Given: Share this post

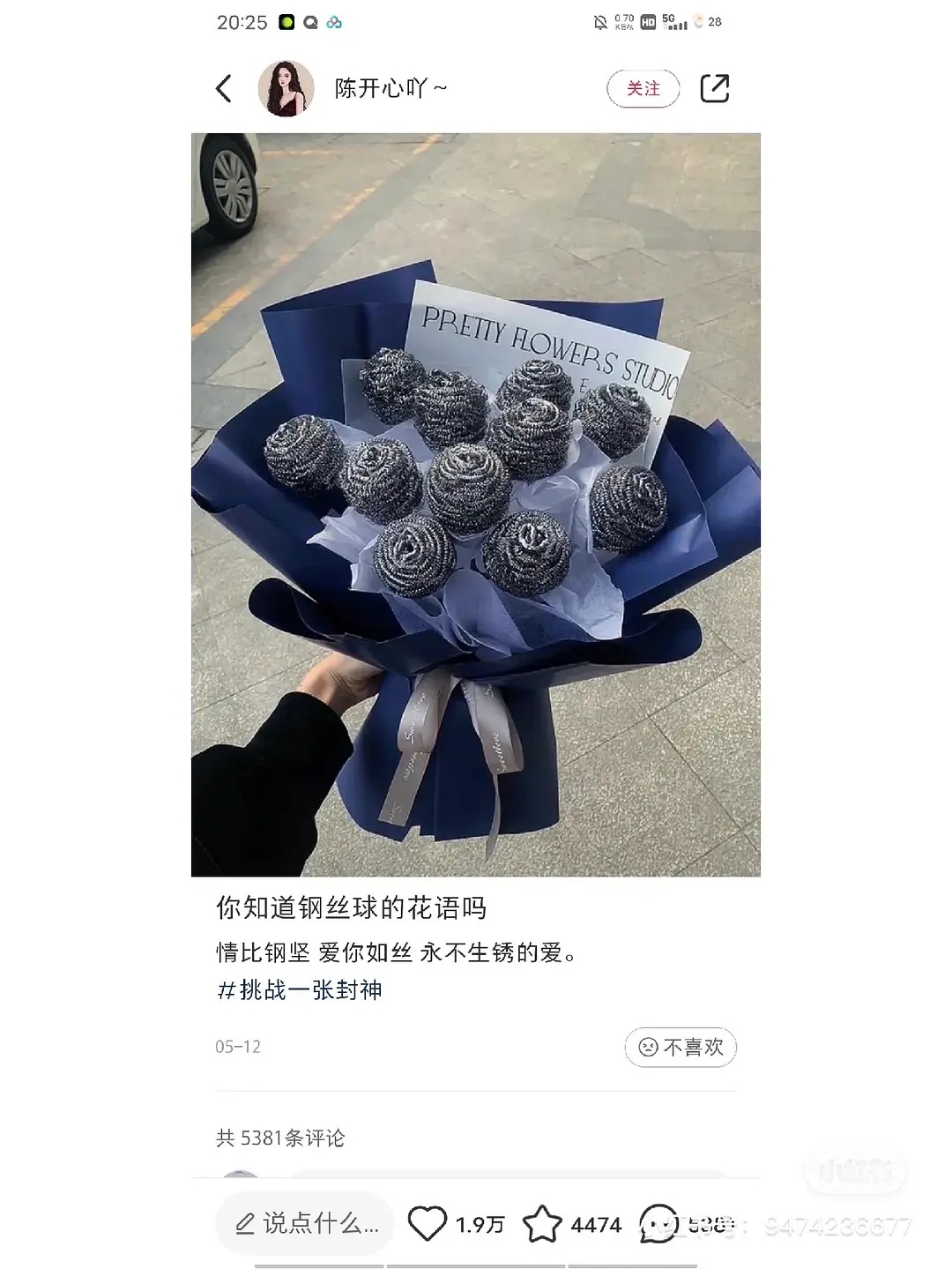Looking at the screenshot, I should pyautogui.click(x=714, y=88).
